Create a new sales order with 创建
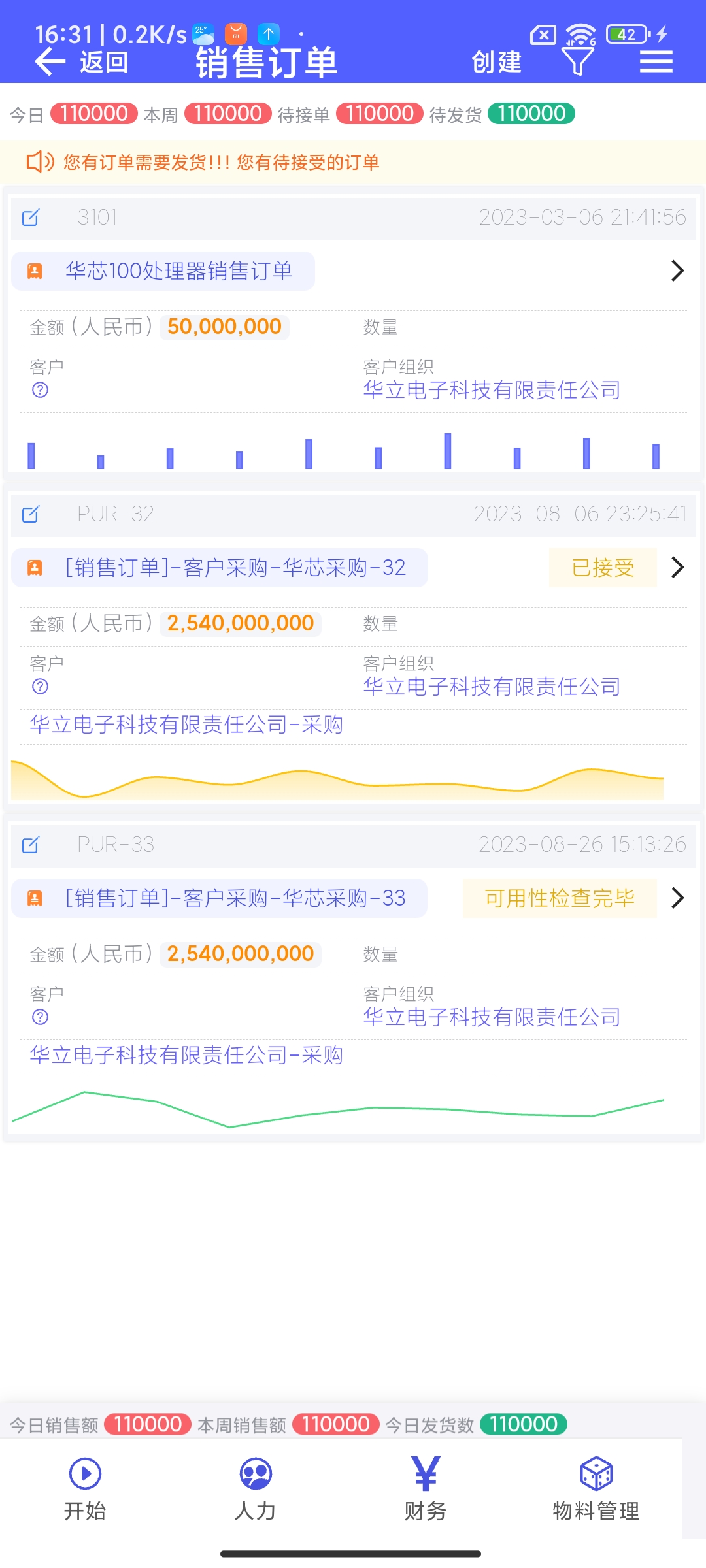 tap(497, 63)
